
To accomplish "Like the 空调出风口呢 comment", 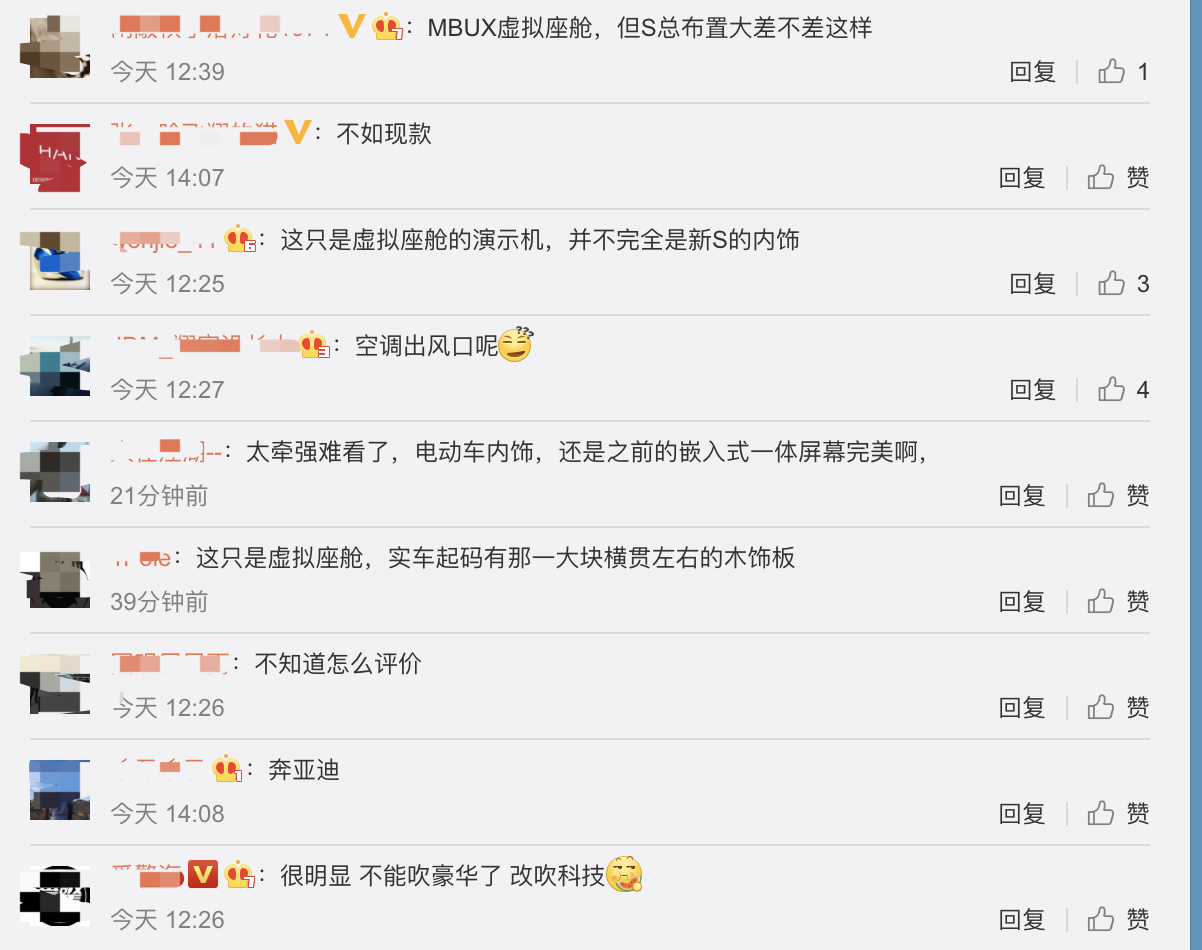I will click(1112, 390).
